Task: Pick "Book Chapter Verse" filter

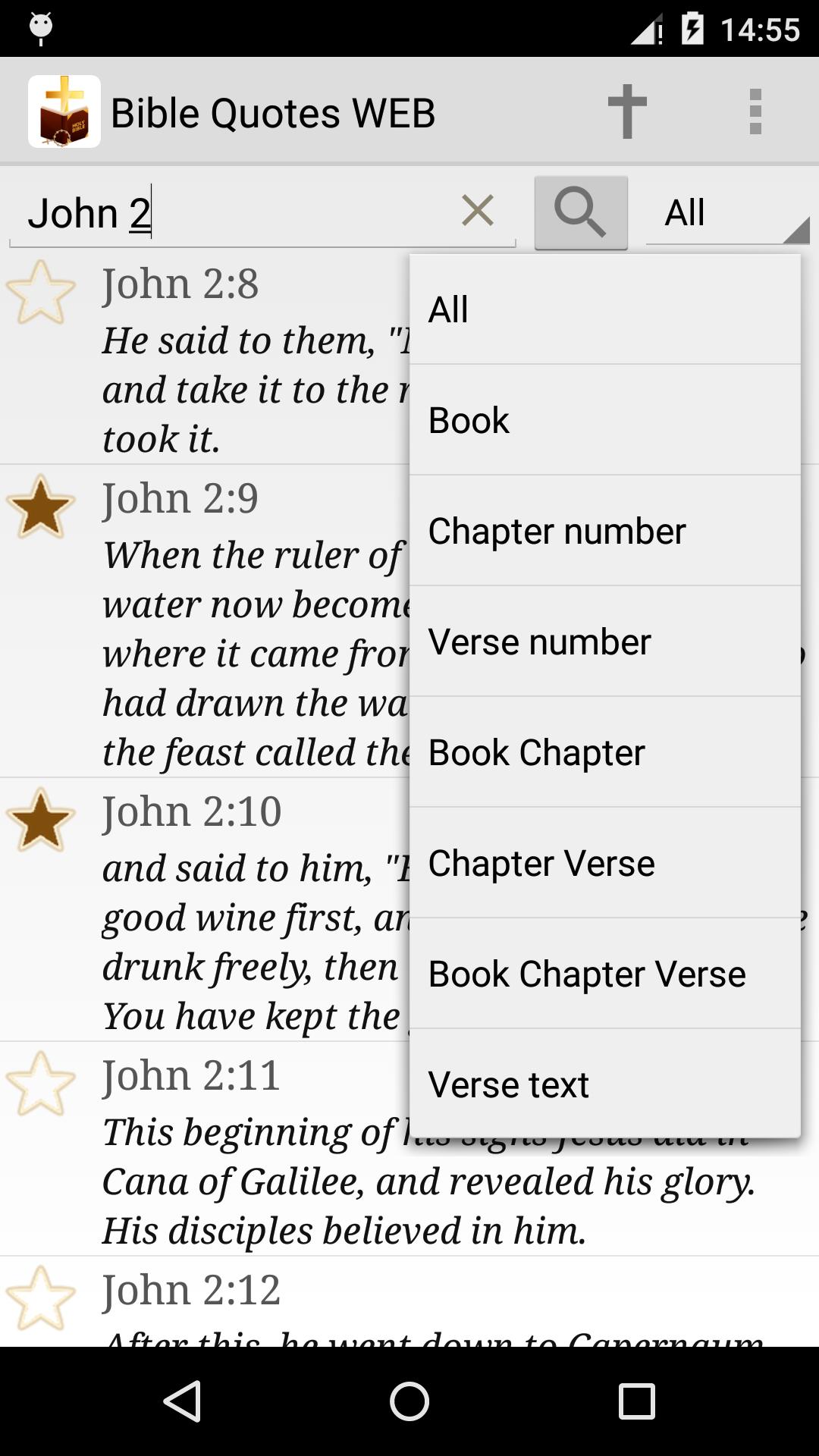Action: coord(604,974)
